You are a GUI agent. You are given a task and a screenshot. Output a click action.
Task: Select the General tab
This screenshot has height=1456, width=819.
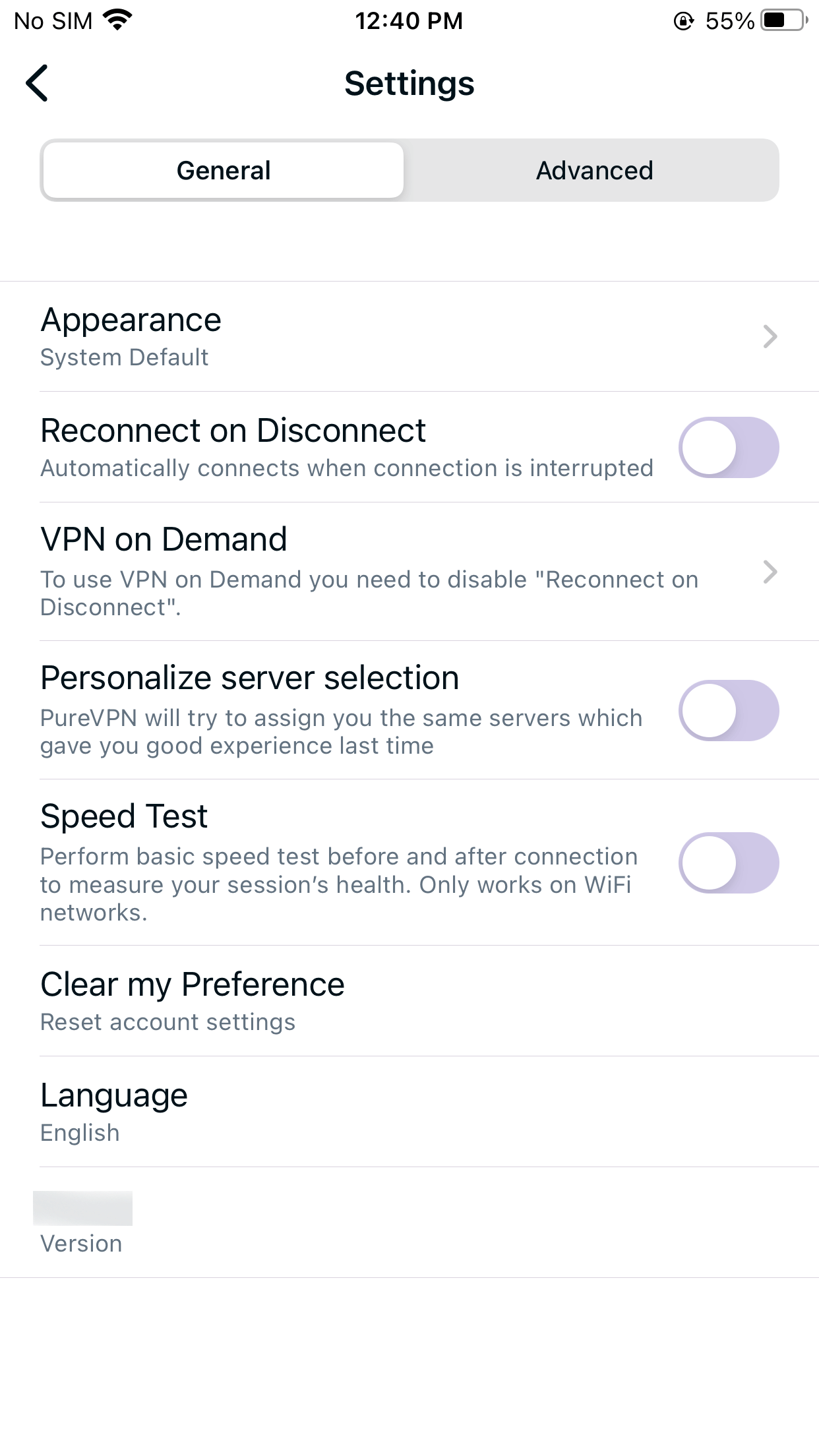coord(222,170)
